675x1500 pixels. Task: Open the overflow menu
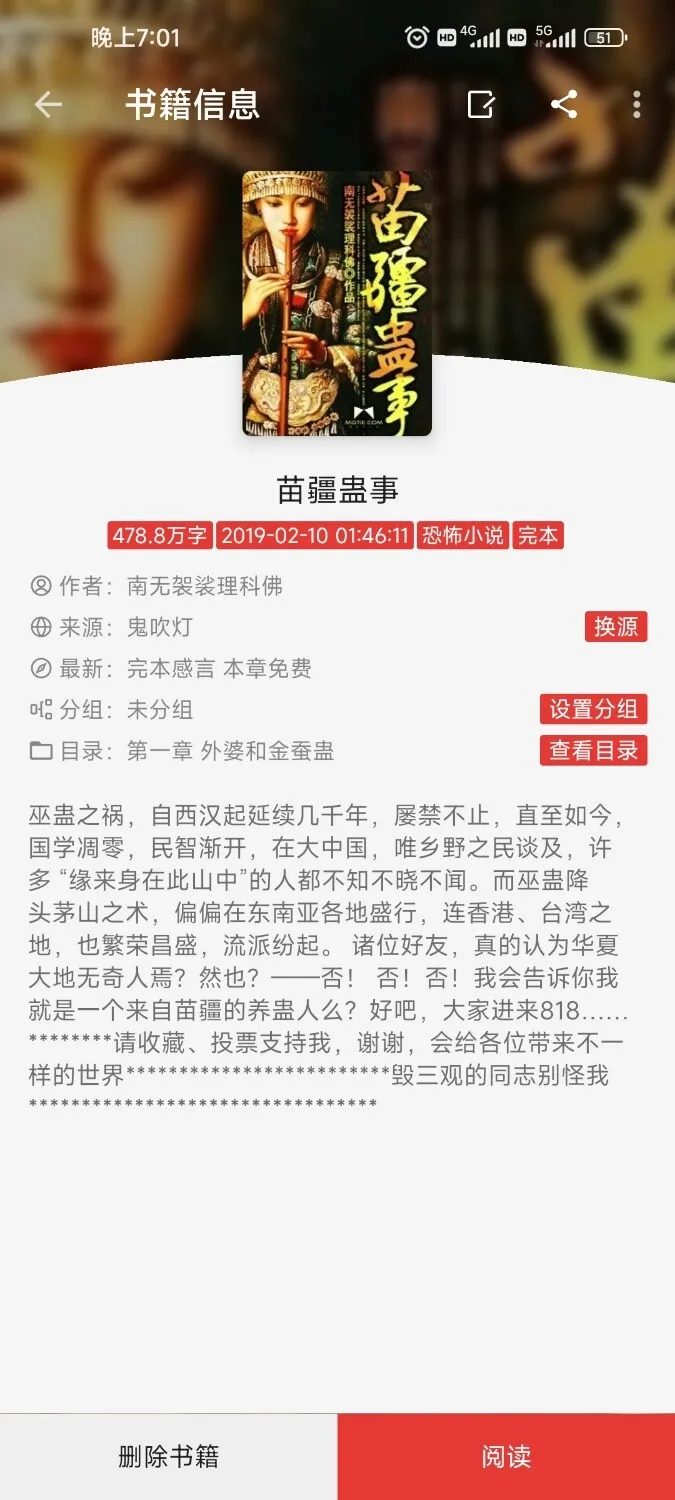tap(637, 105)
